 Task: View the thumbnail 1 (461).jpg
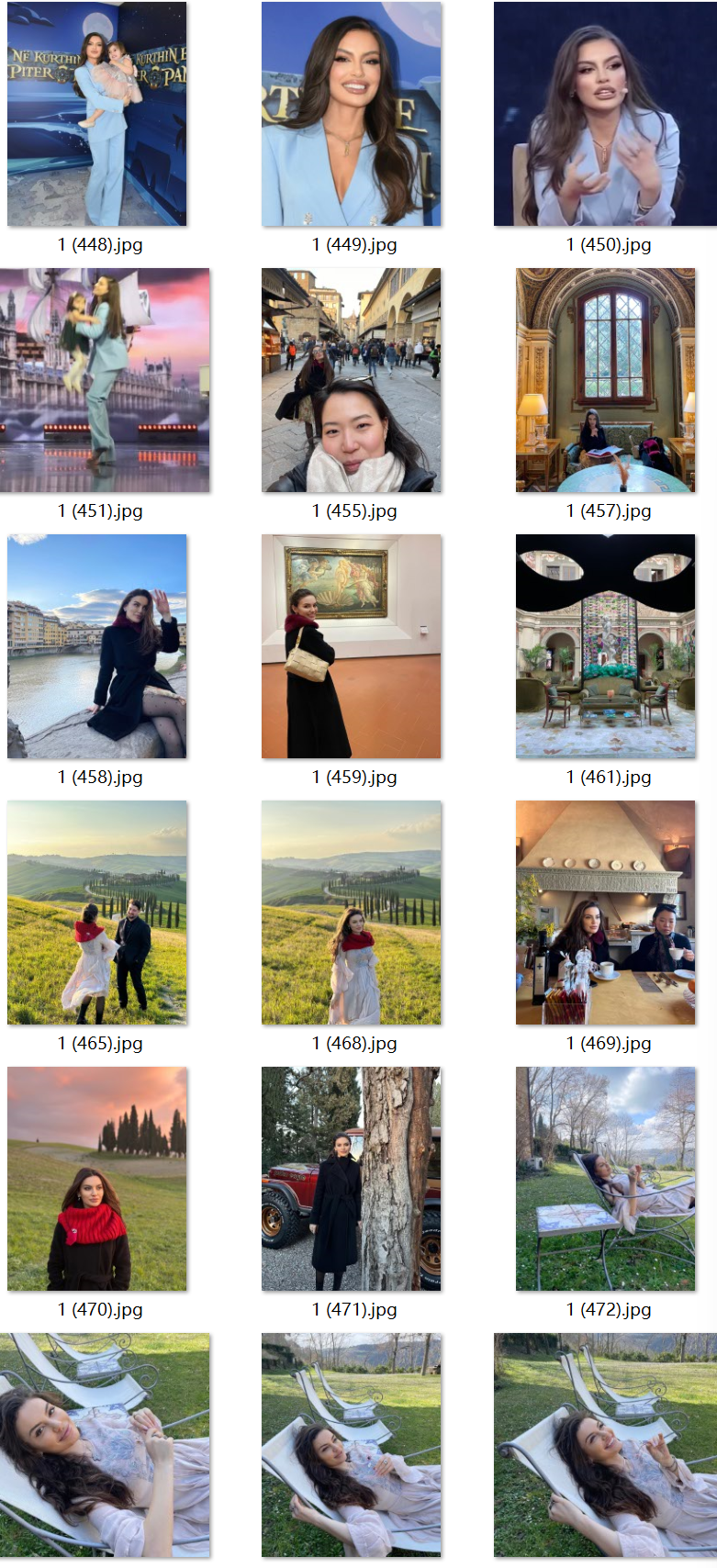coord(605,646)
